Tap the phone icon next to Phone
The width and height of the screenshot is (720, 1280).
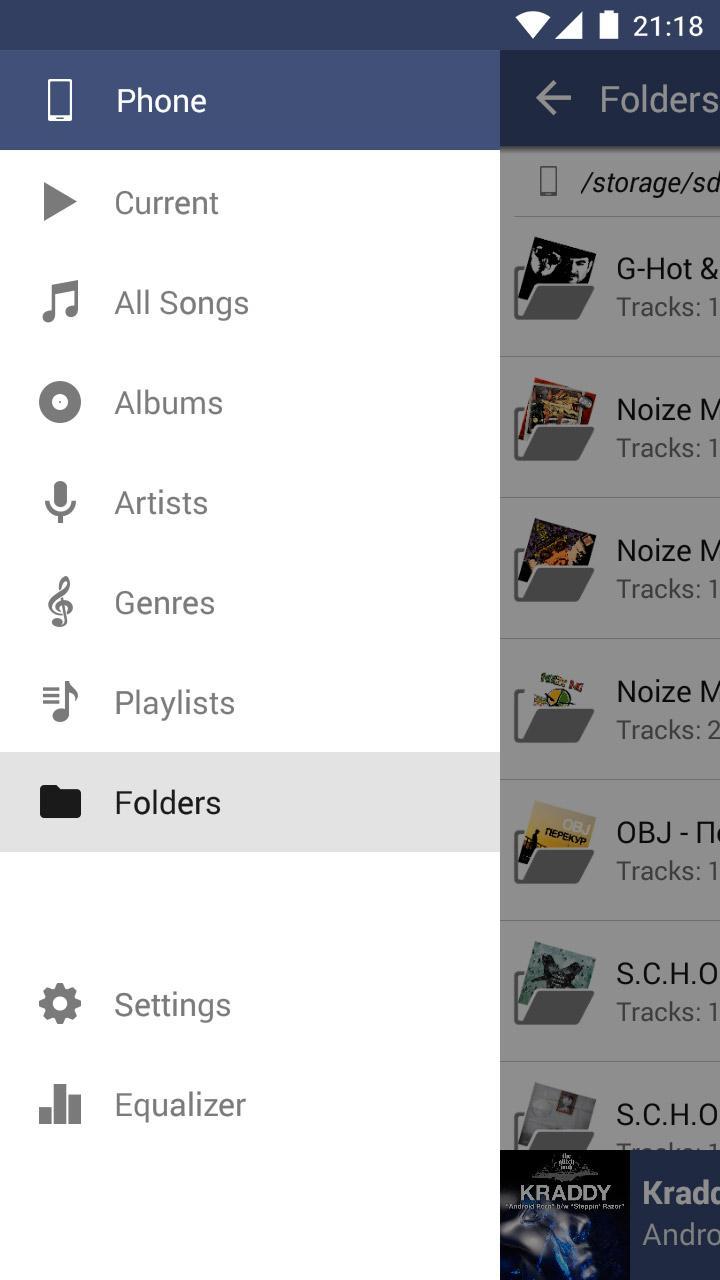[x=60, y=100]
